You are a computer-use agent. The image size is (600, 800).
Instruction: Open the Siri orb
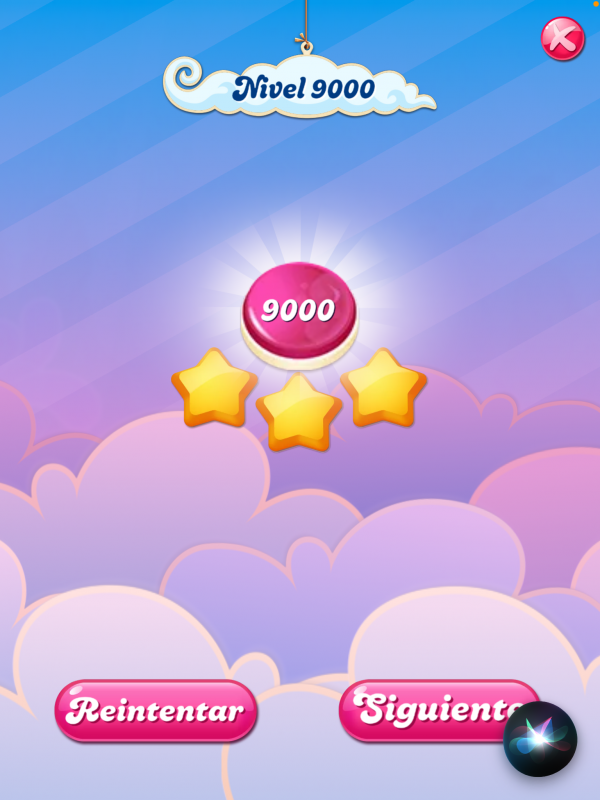tap(540, 740)
